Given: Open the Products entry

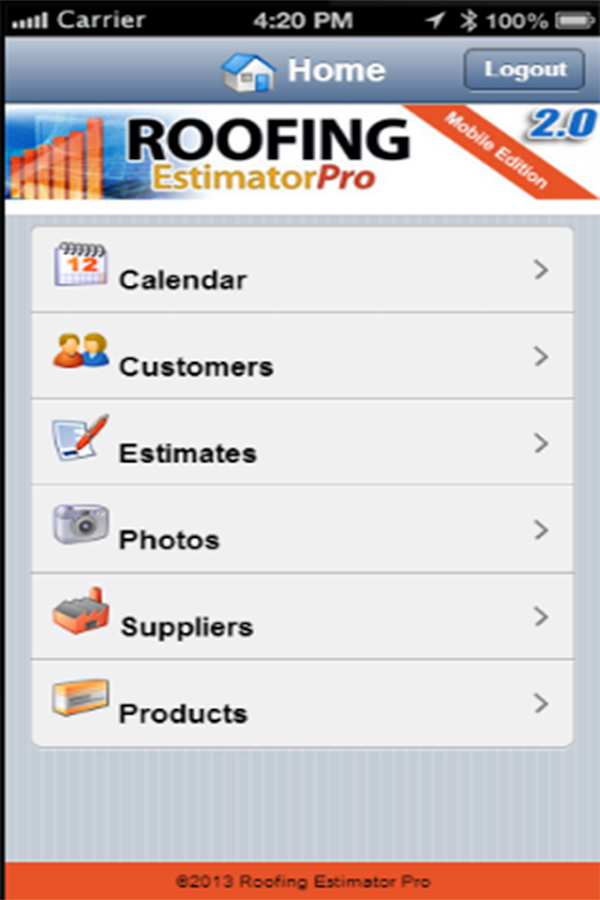Looking at the screenshot, I should click(302, 703).
